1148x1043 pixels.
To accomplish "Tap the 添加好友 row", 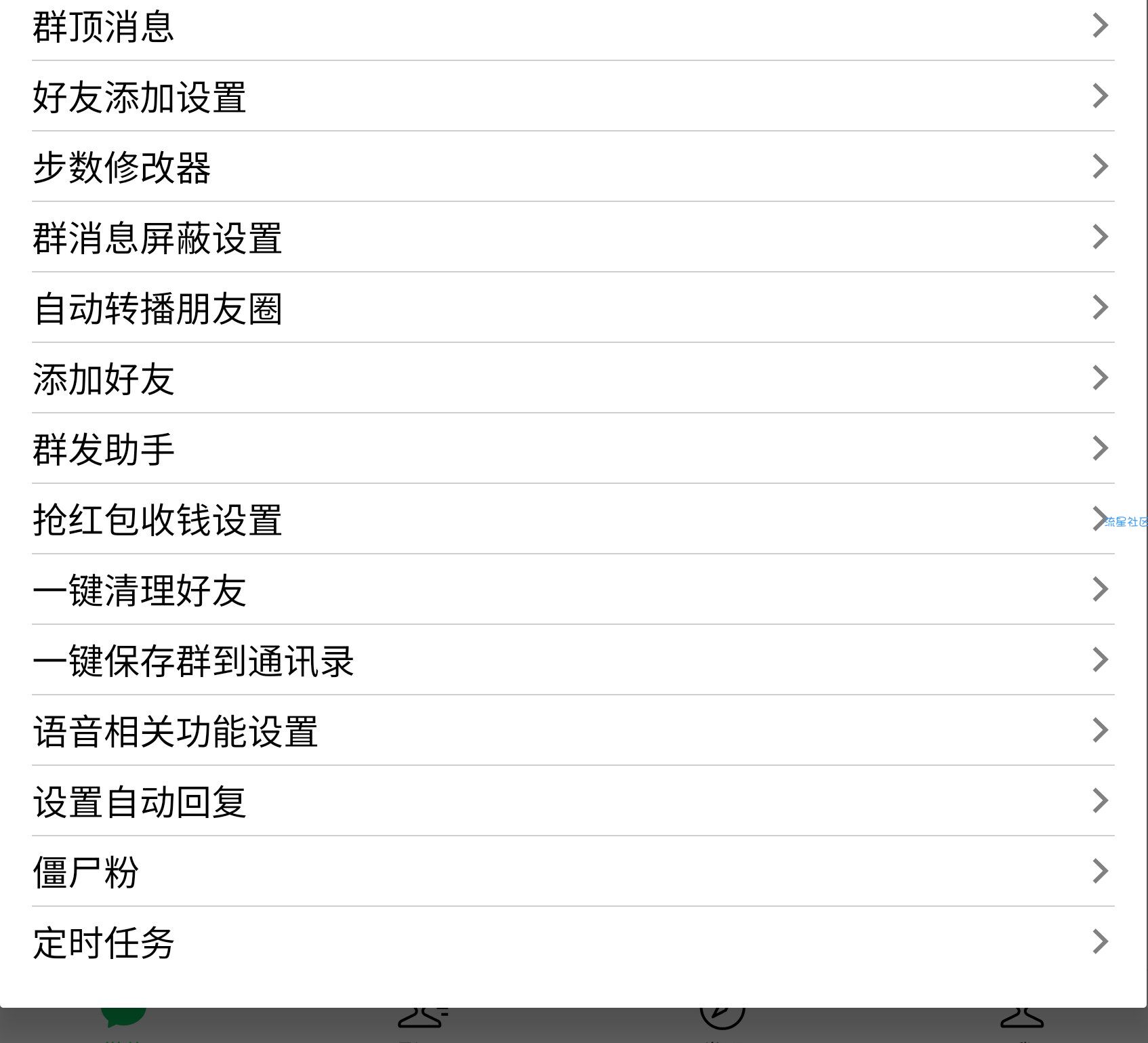I will click(x=573, y=378).
